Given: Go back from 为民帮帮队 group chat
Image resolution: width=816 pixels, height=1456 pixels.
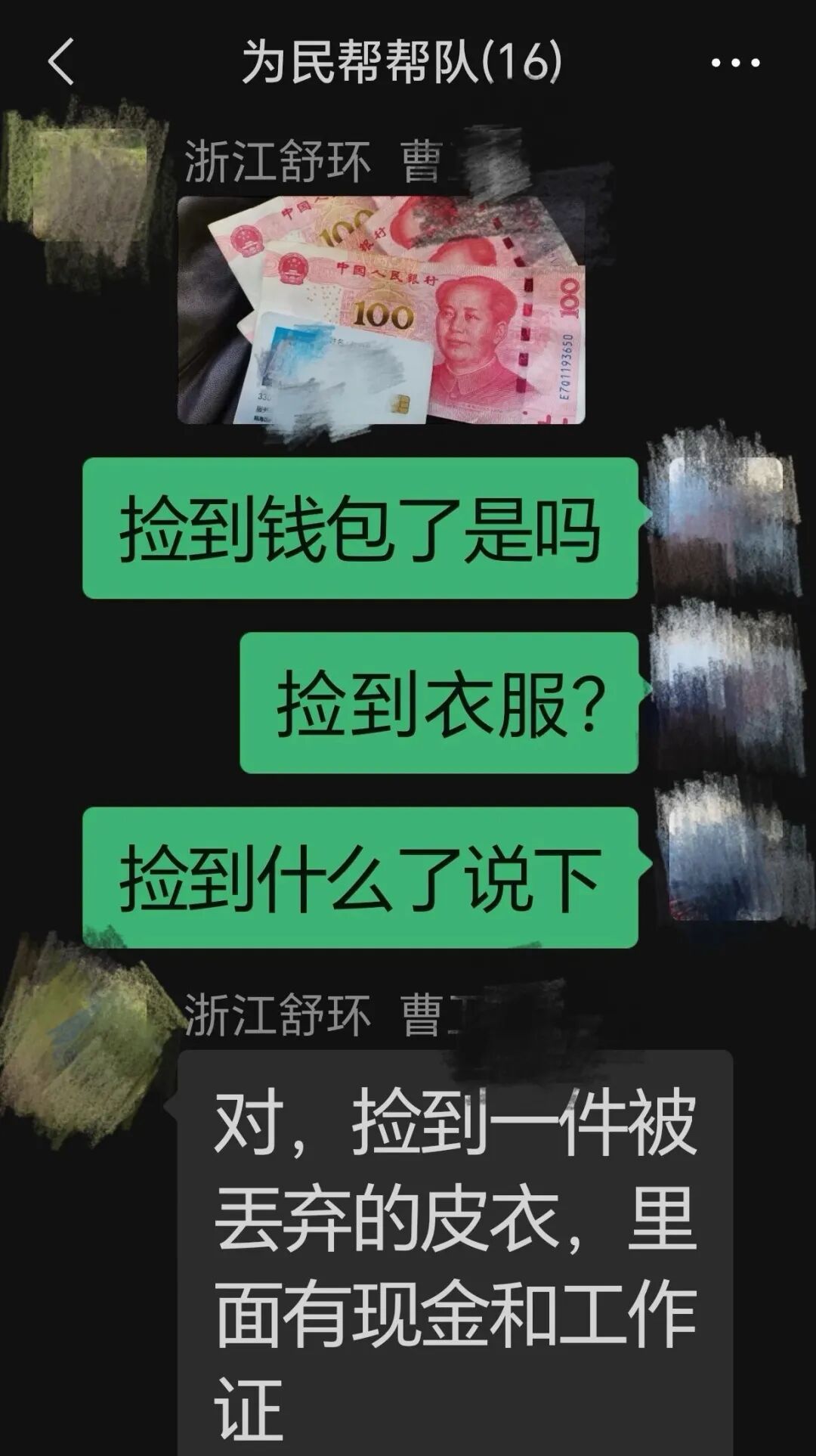Looking at the screenshot, I should click(60, 62).
